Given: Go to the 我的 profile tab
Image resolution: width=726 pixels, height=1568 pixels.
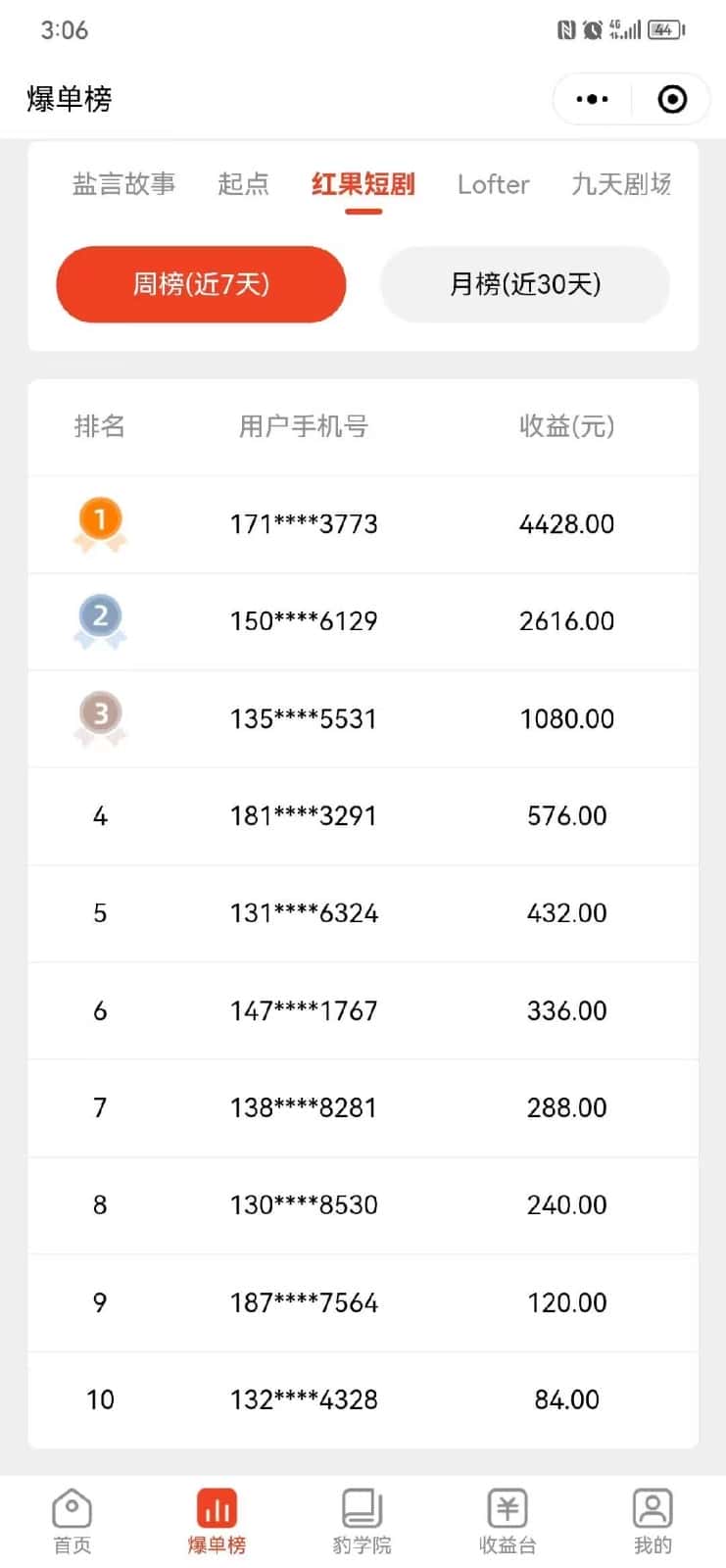Looking at the screenshot, I should [x=653, y=1521].
